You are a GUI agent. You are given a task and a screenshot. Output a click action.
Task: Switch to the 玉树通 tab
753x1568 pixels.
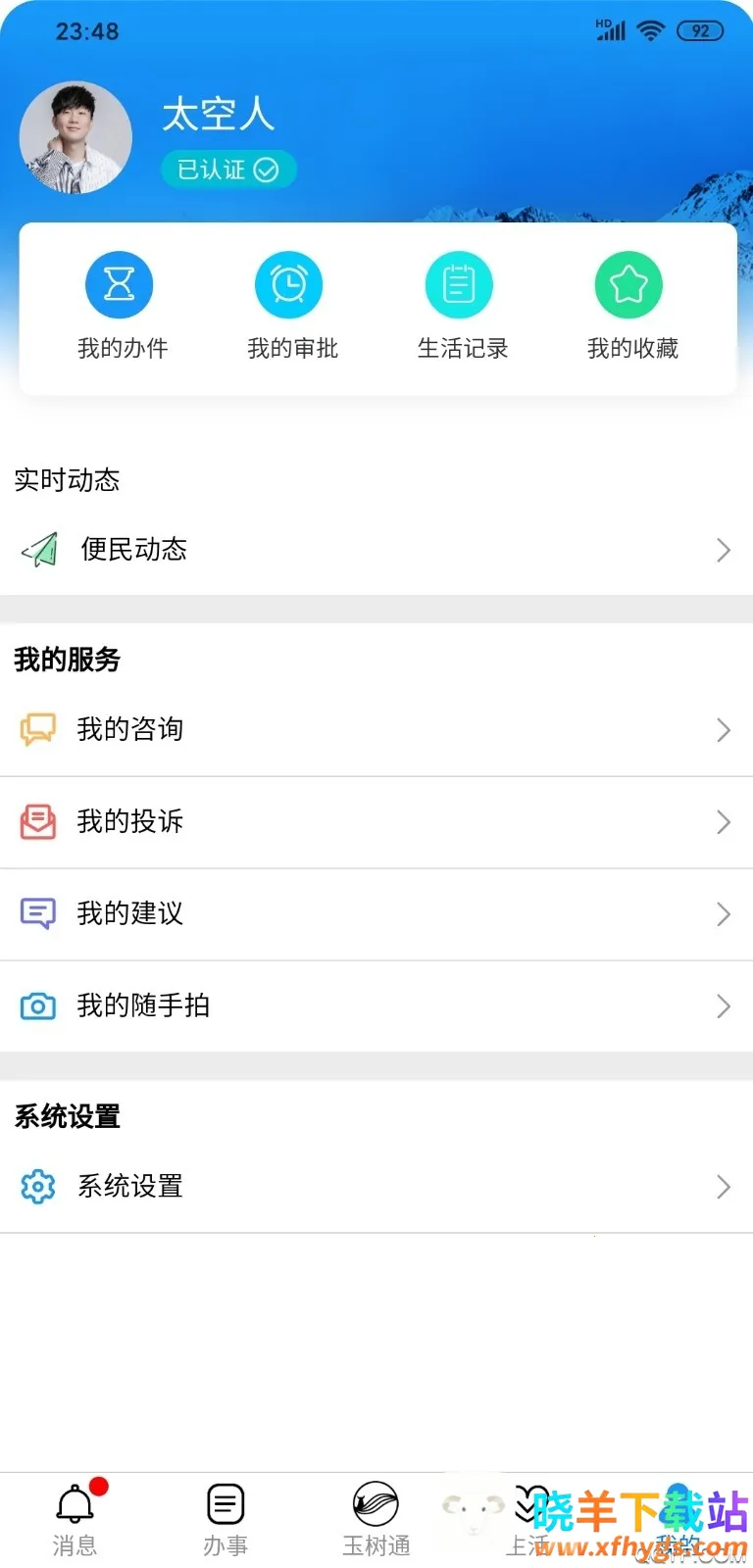click(376, 1519)
